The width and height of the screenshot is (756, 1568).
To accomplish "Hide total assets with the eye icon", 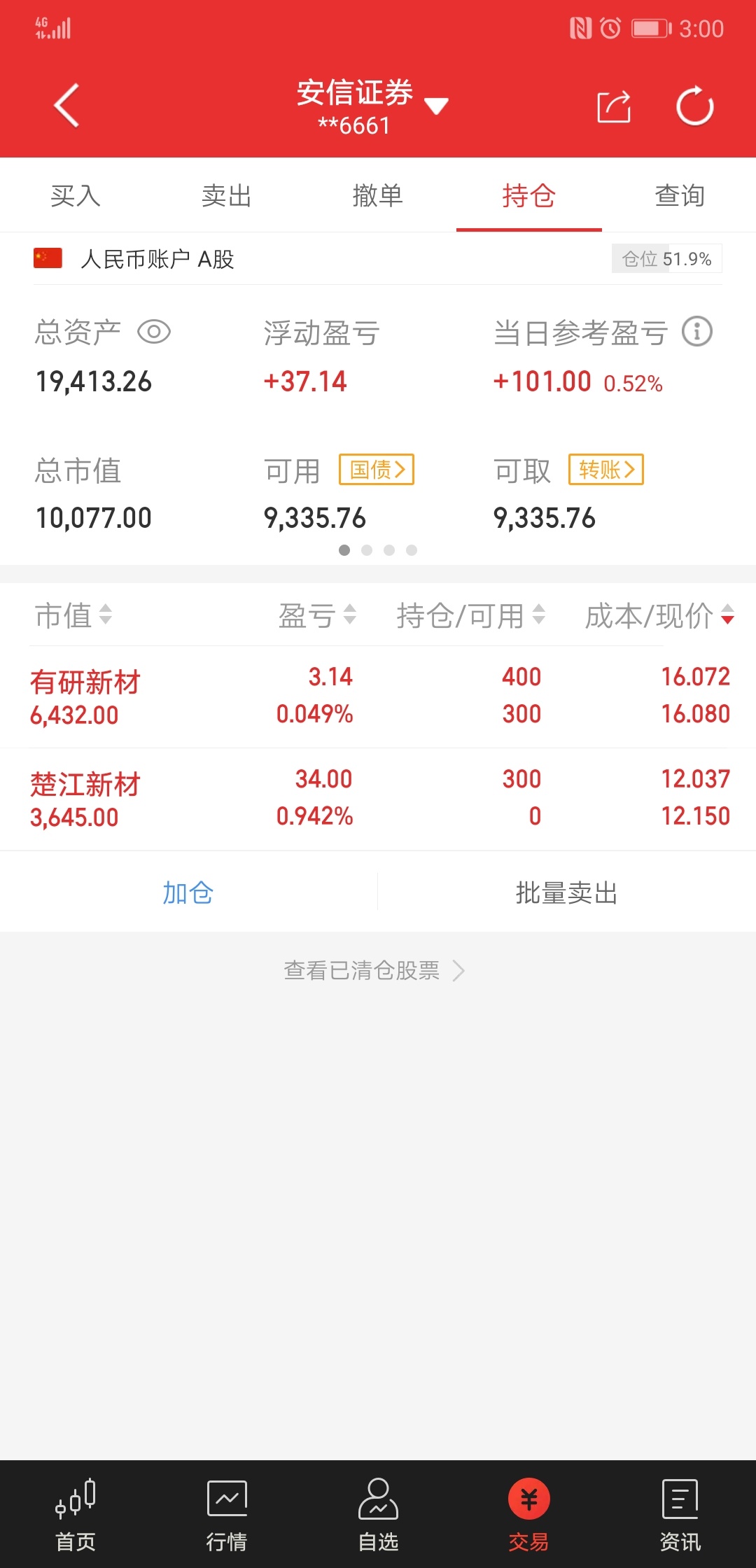I will click(154, 332).
